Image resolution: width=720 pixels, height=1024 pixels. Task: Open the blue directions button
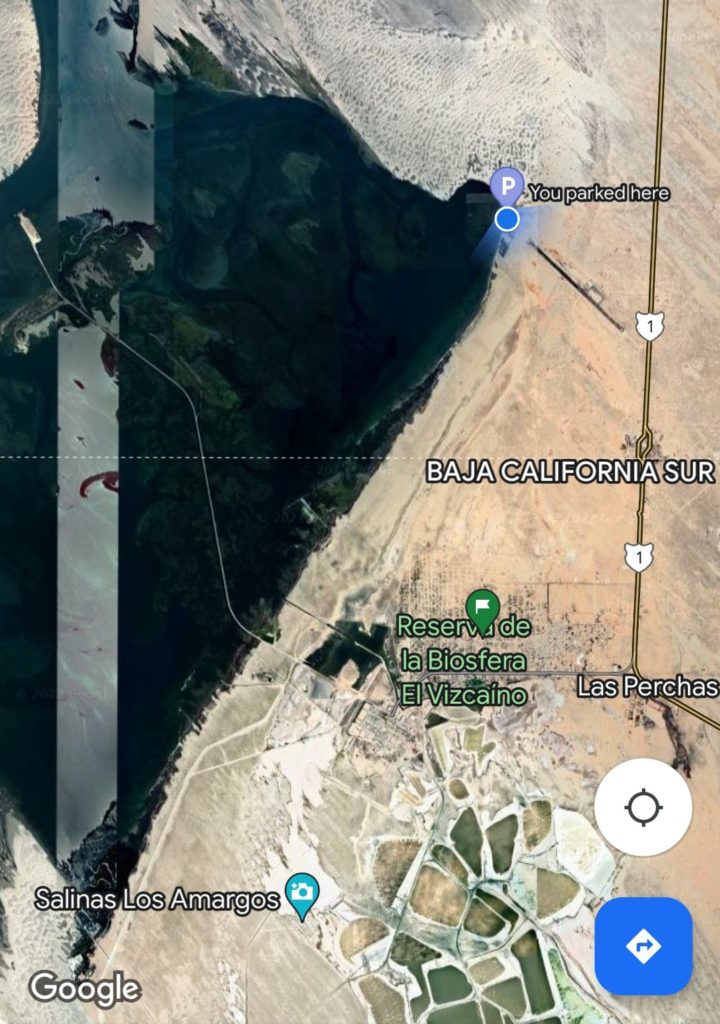[x=643, y=945]
